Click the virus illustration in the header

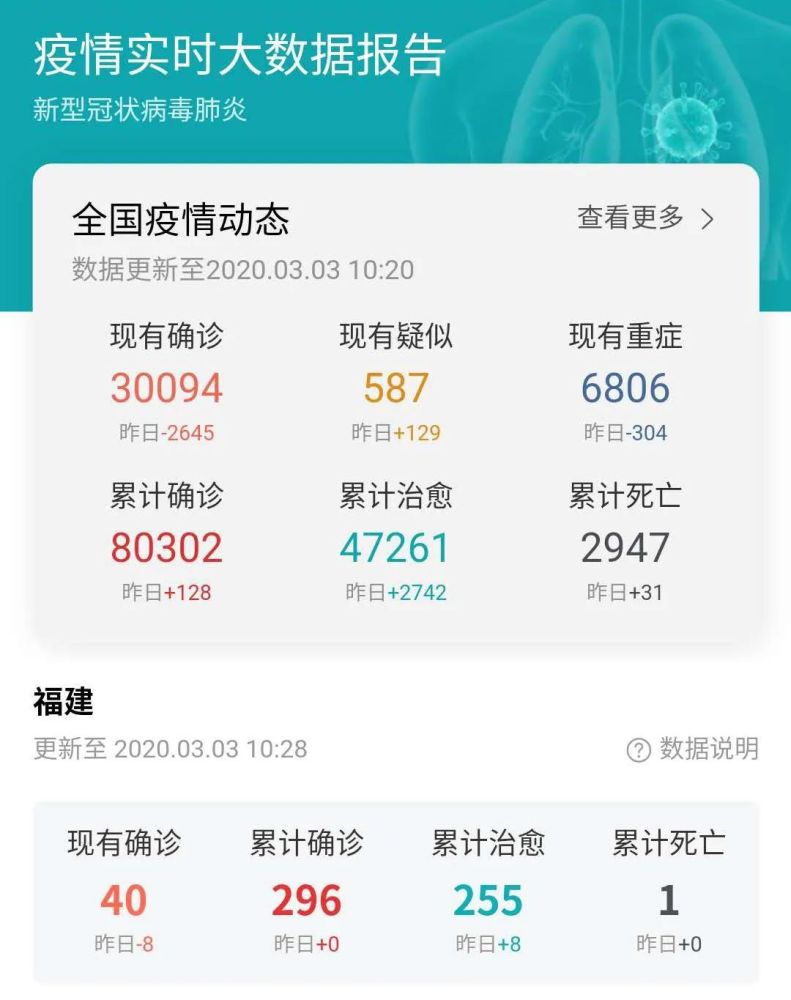click(x=686, y=122)
